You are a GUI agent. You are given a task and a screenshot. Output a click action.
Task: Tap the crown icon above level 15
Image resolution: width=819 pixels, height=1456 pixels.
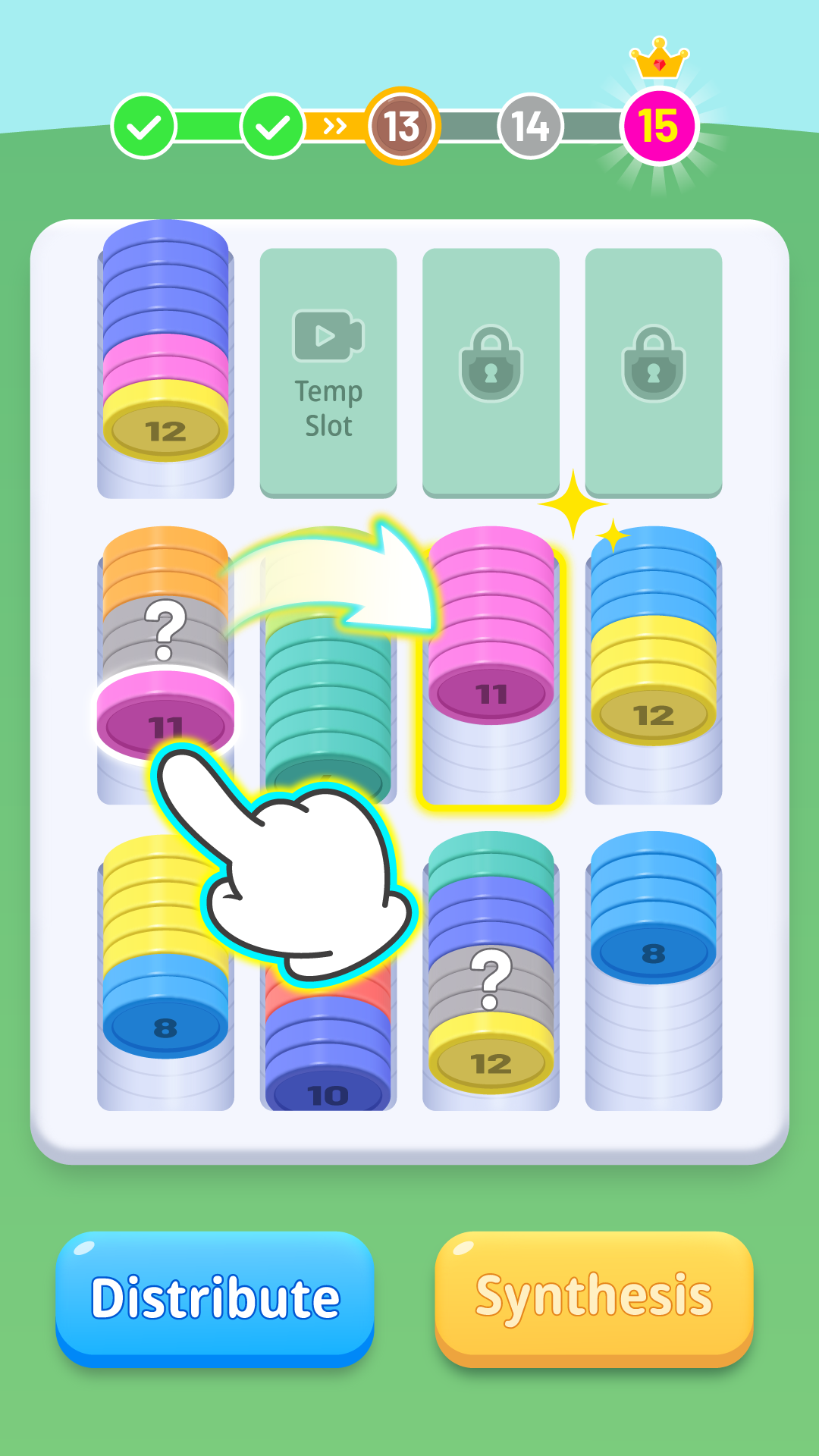pyautogui.click(x=658, y=59)
